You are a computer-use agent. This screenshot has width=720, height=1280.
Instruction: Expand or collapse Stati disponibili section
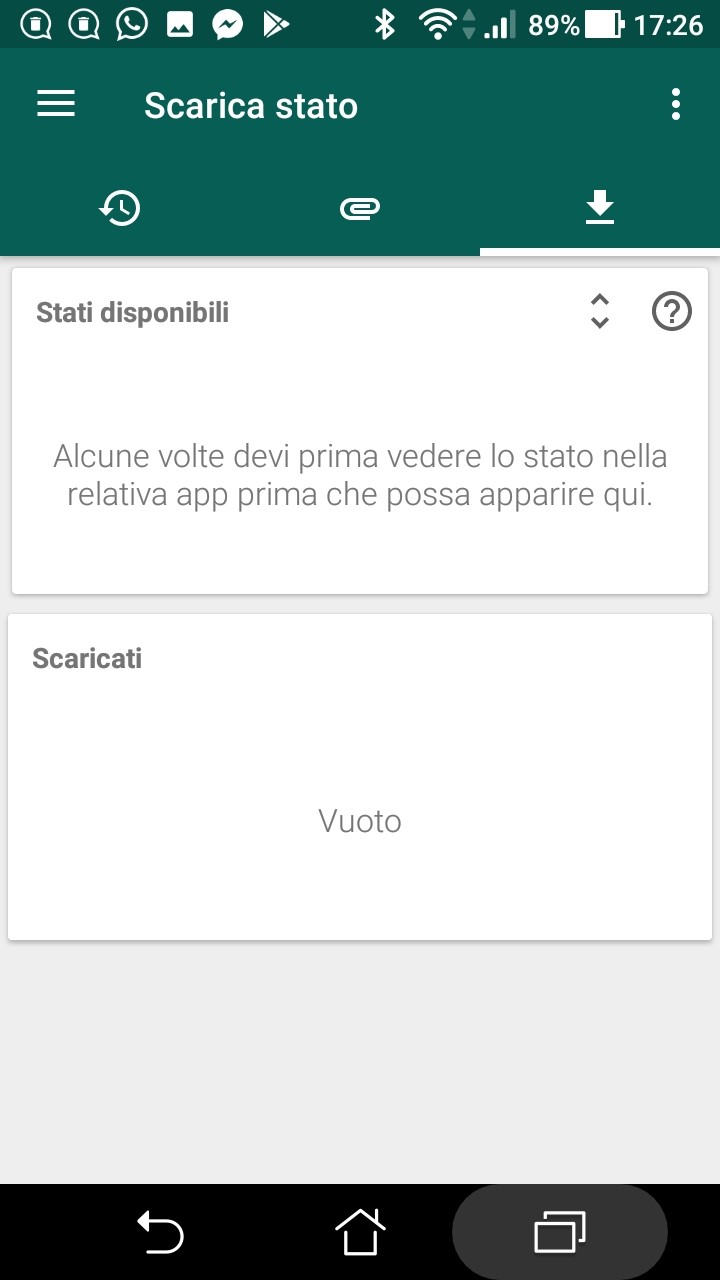(600, 312)
